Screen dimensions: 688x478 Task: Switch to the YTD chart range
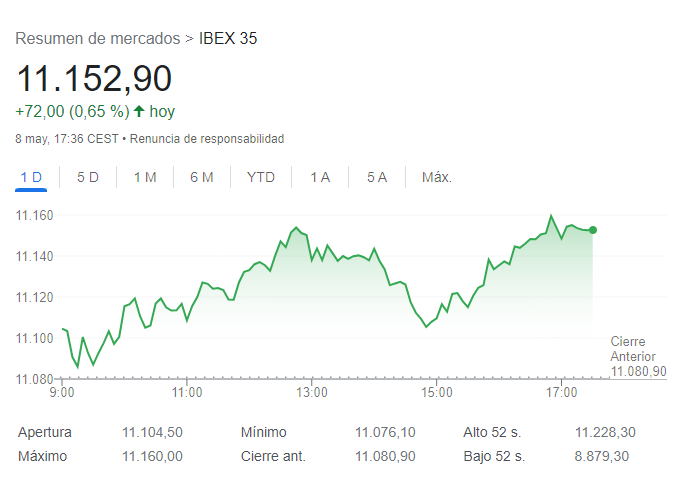261,177
